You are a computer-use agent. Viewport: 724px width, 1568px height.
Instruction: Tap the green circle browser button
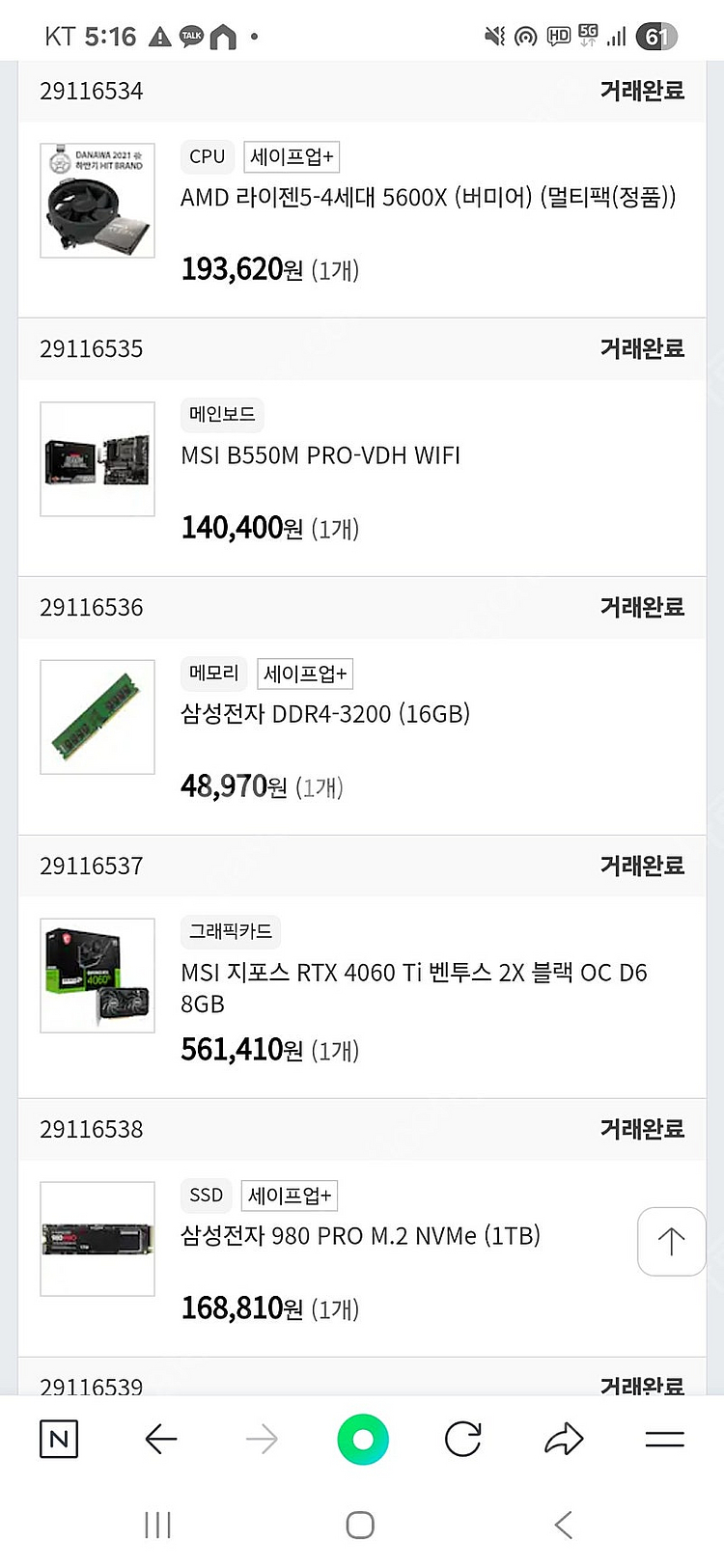(363, 1440)
